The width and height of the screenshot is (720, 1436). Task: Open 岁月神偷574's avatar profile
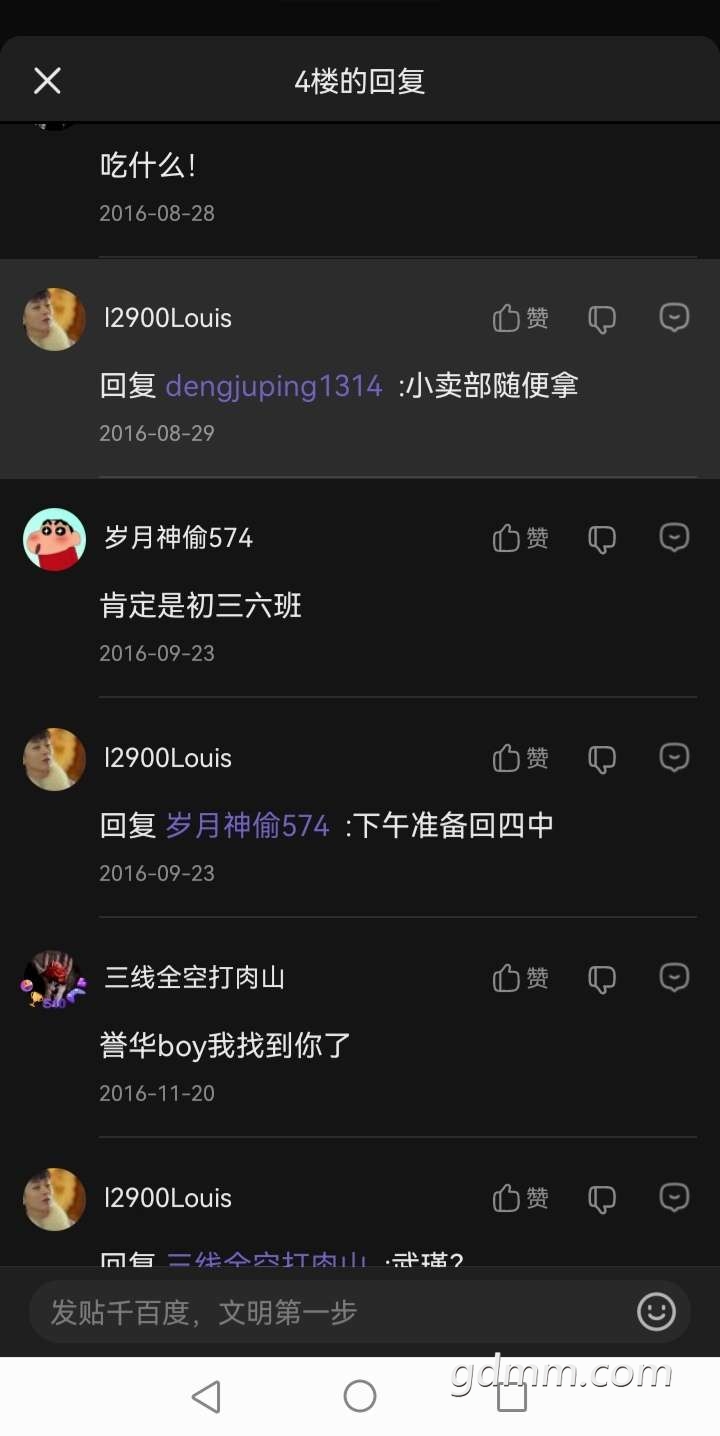point(54,539)
